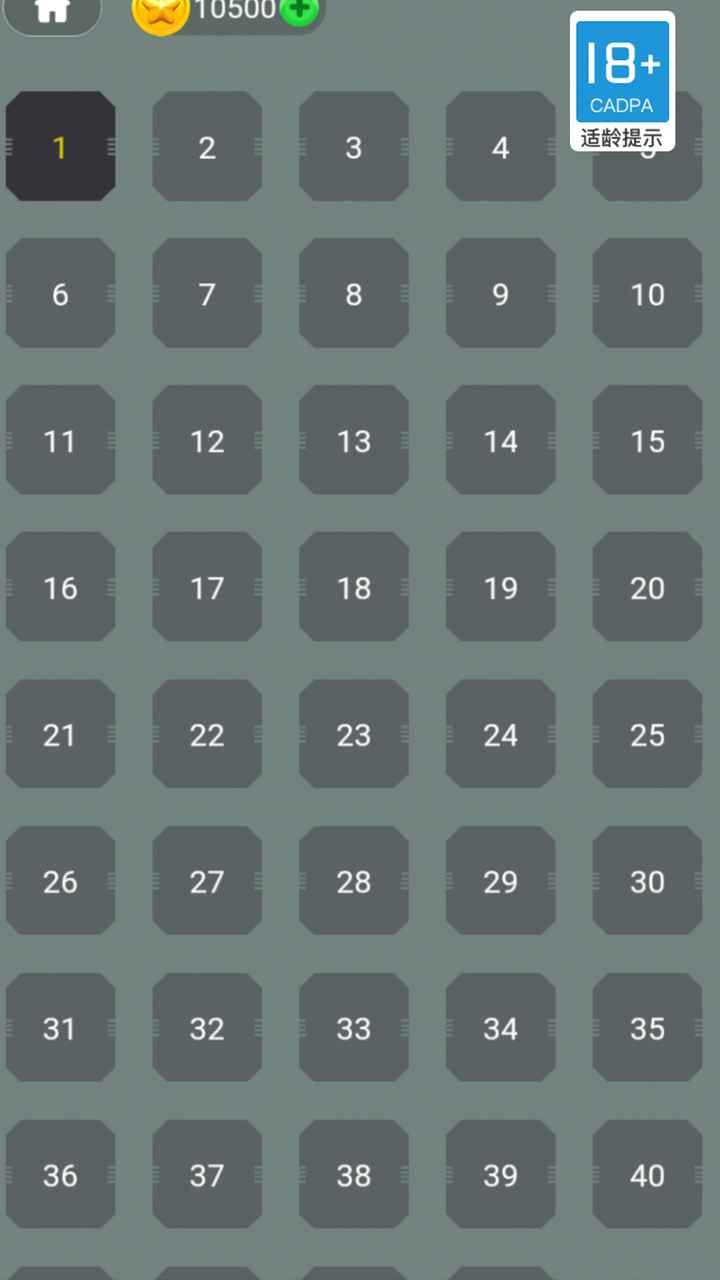Viewport: 720px width, 1280px height.
Task: Choose level 7
Action: coord(207,294)
